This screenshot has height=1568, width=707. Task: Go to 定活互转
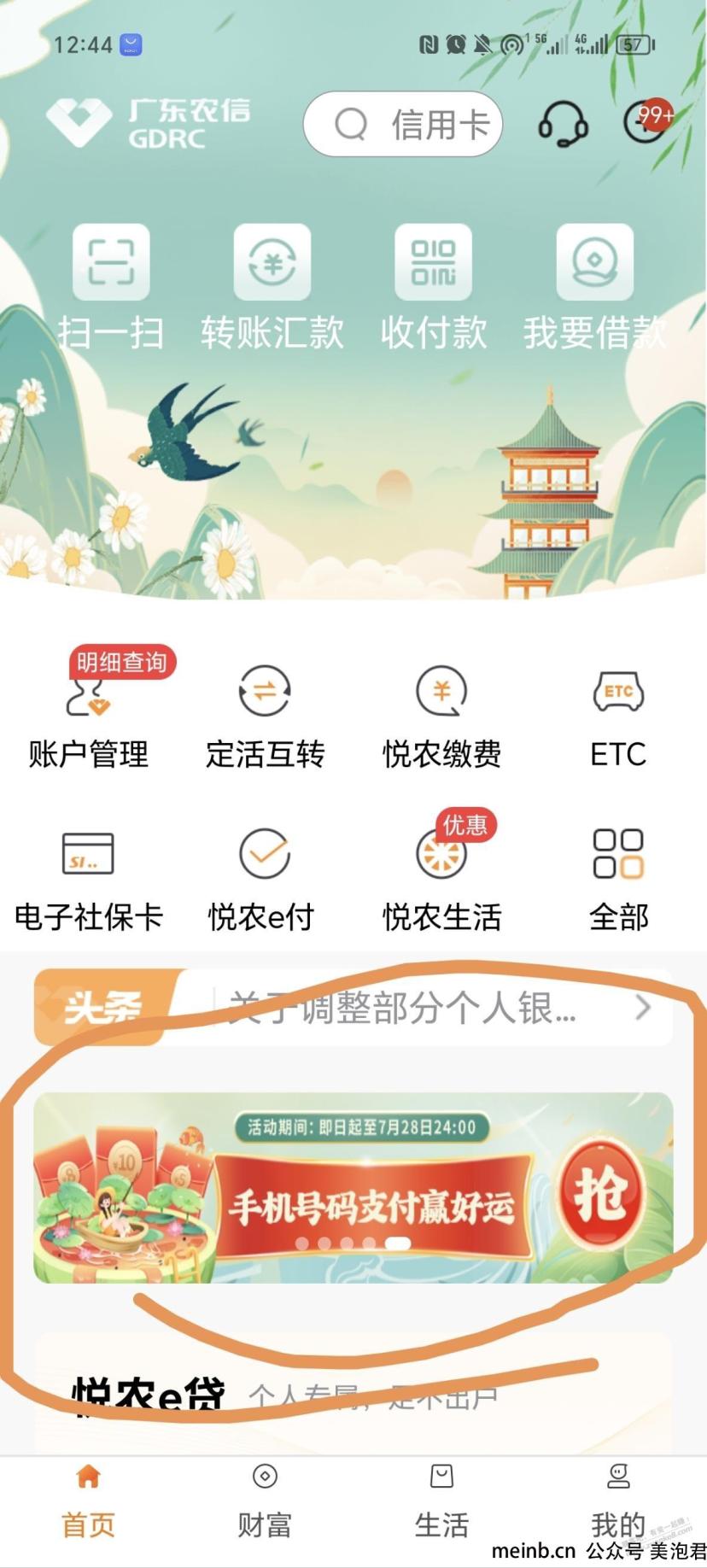pyautogui.click(x=266, y=716)
